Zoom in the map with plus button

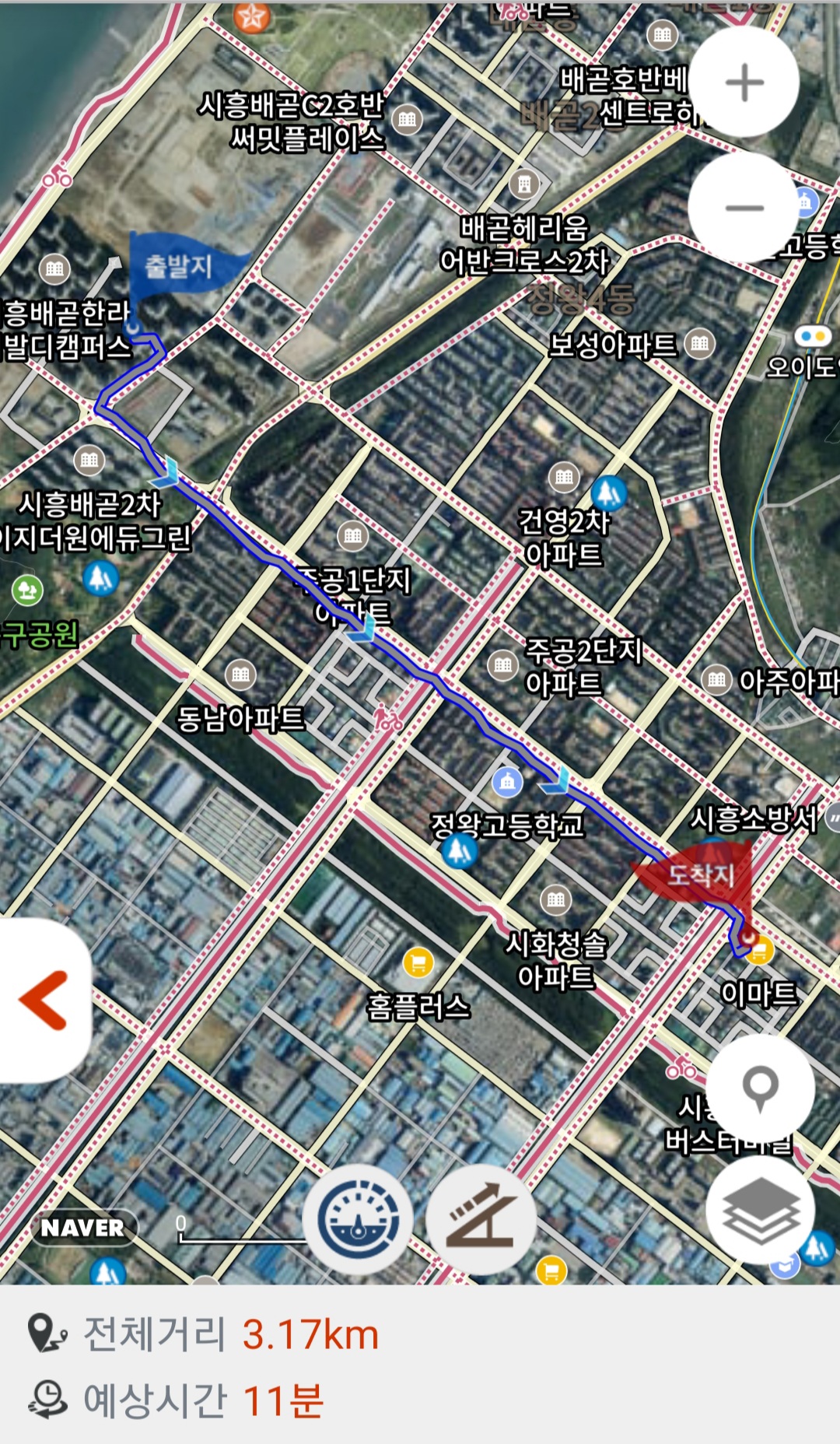744,82
